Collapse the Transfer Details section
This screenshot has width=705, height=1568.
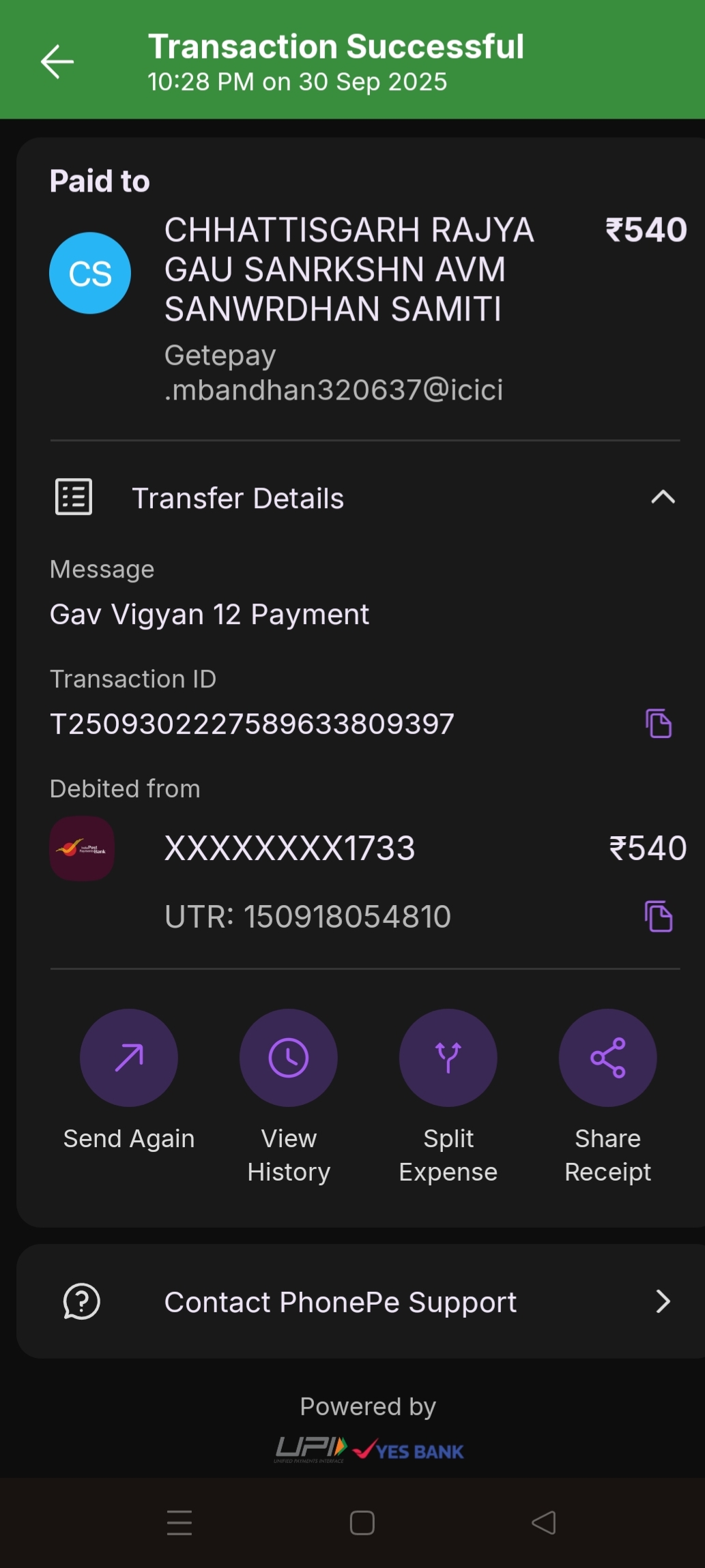(x=662, y=498)
